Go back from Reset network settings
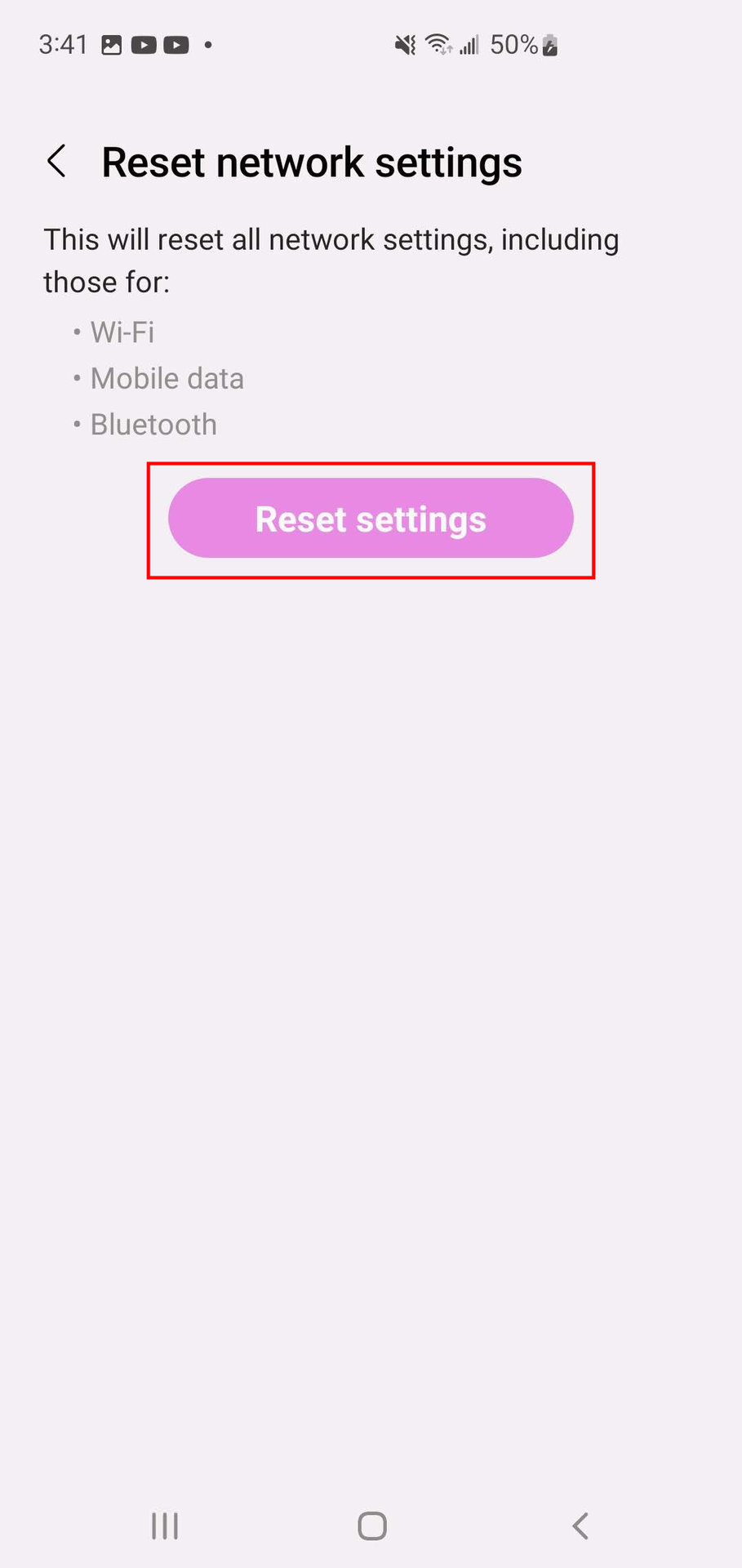Image resolution: width=742 pixels, height=1568 pixels. click(57, 162)
